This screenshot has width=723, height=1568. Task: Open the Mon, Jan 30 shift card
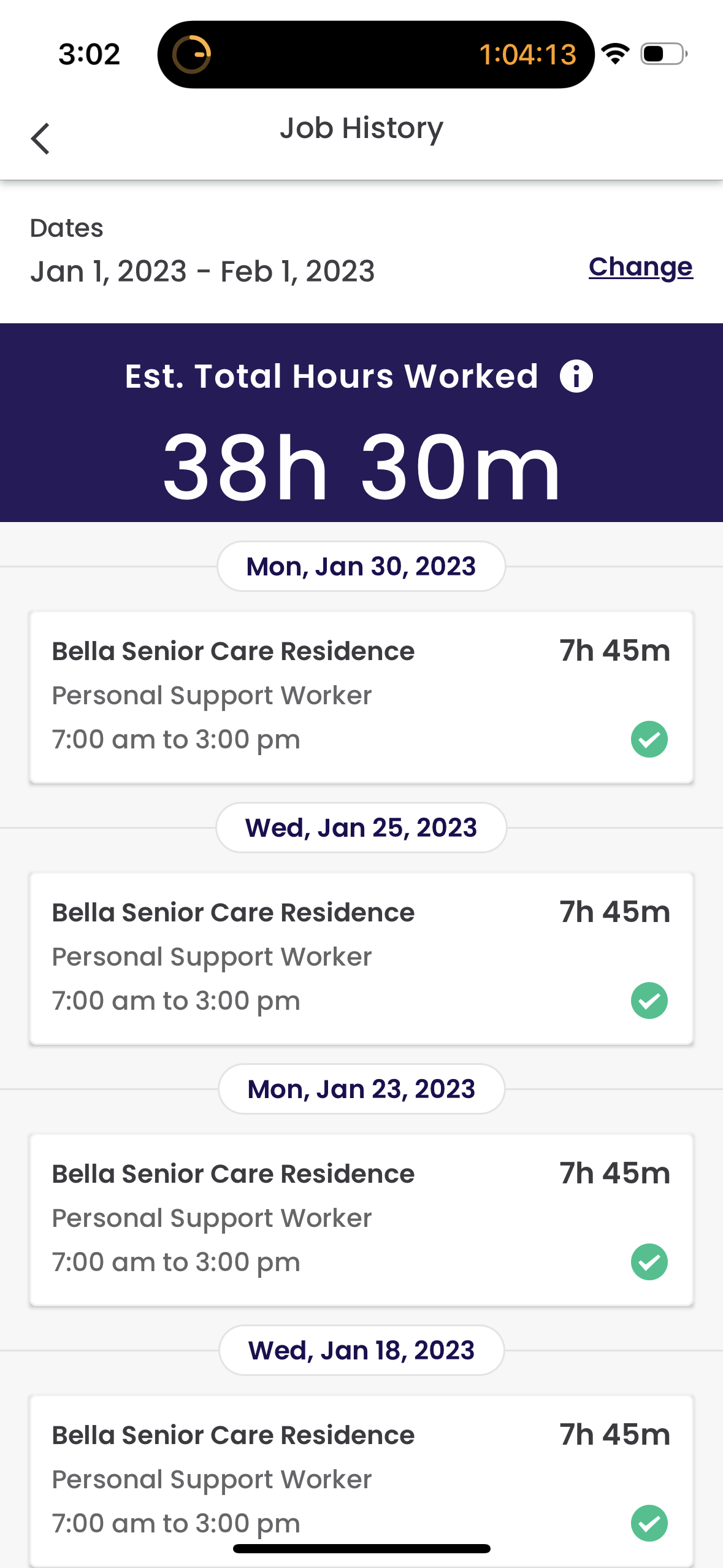tap(361, 697)
